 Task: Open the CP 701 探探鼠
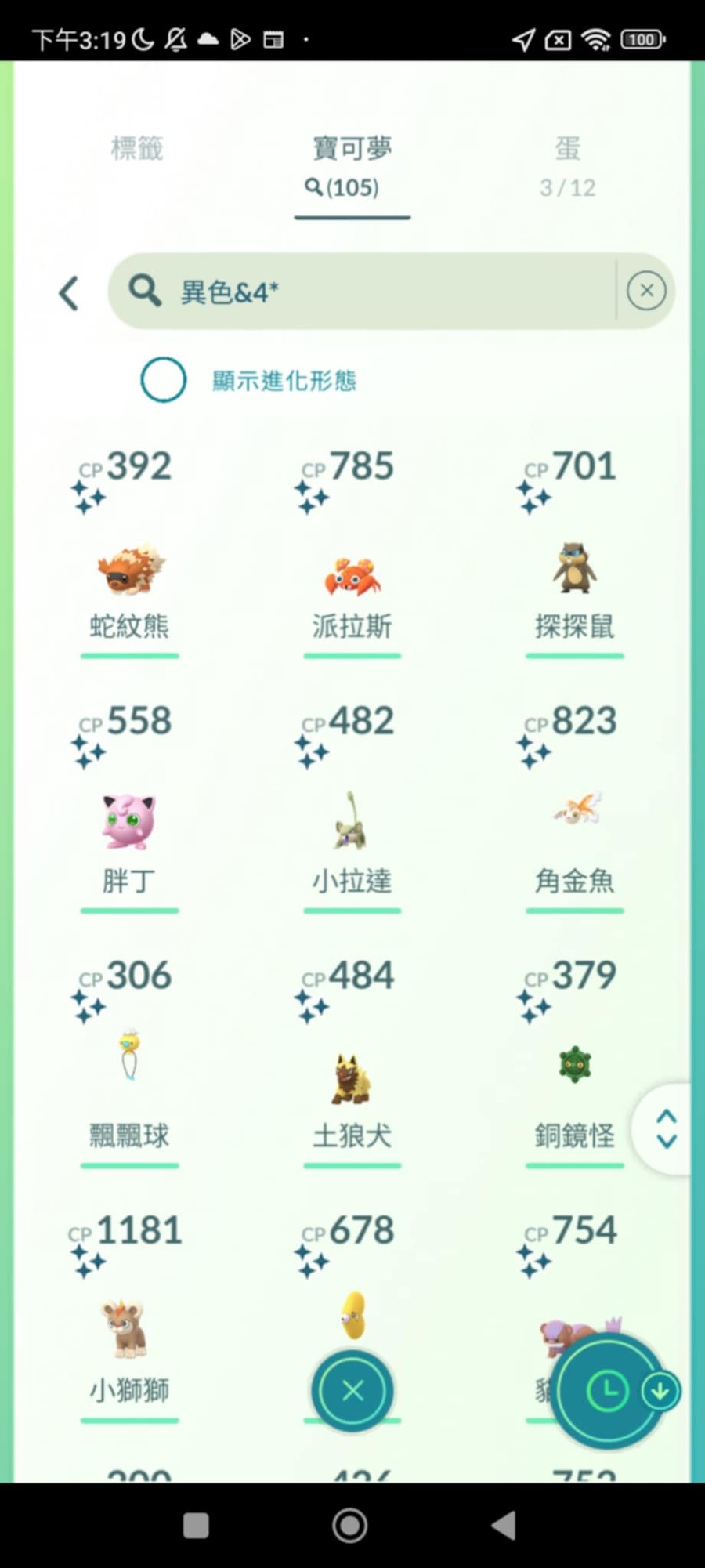pyautogui.click(x=574, y=552)
